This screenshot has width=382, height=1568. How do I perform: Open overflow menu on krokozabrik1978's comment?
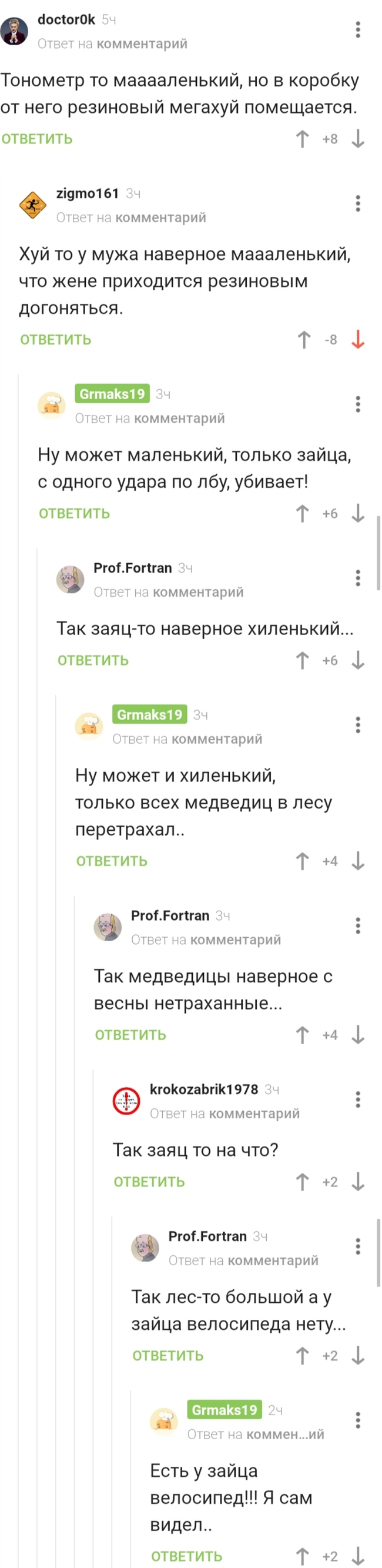coord(358,1099)
